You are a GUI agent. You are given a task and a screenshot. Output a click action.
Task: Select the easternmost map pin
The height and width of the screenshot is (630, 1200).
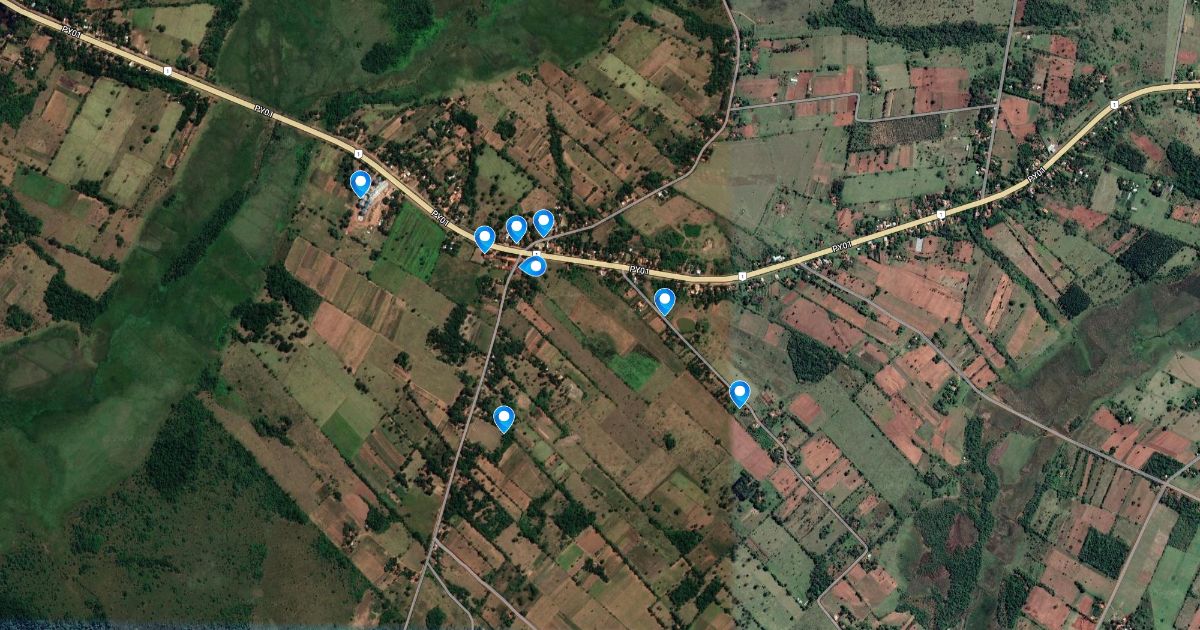point(739,393)
